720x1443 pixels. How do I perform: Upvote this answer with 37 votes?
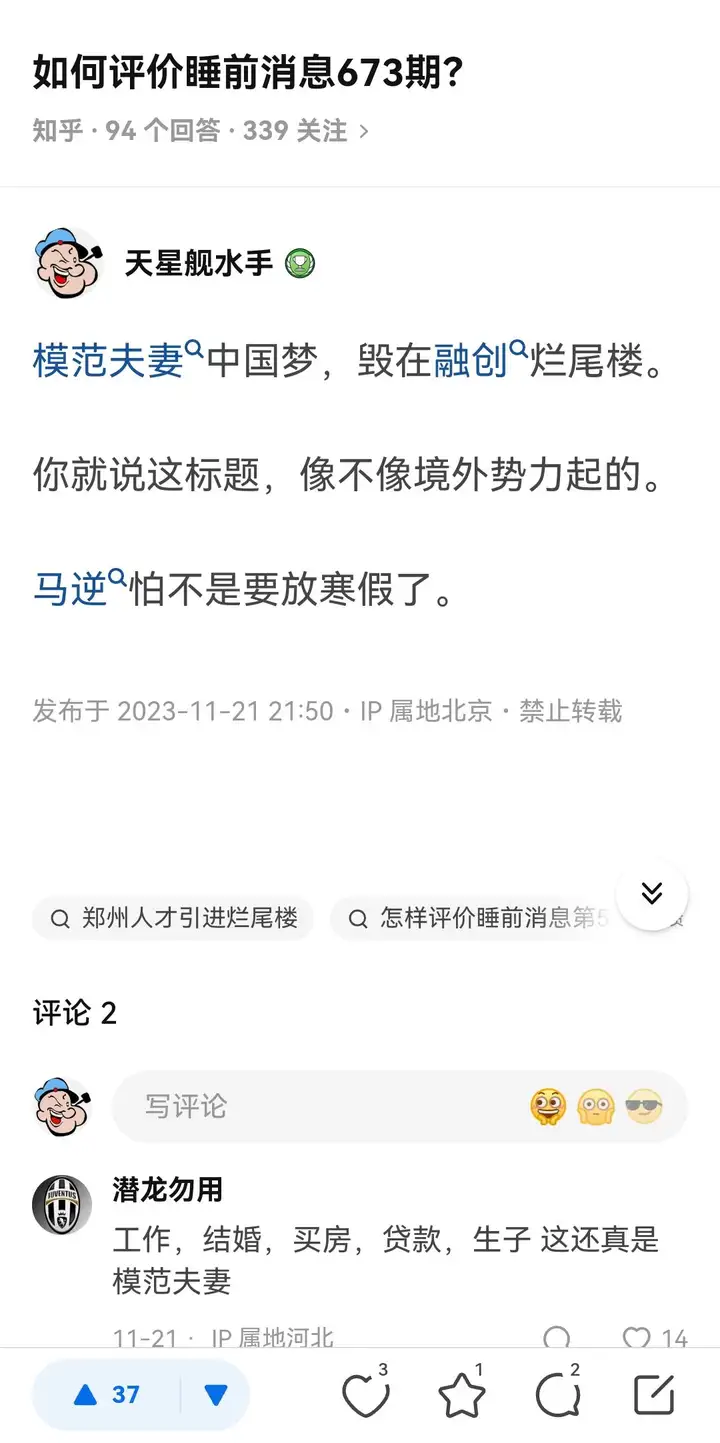tap(107, 1395)
